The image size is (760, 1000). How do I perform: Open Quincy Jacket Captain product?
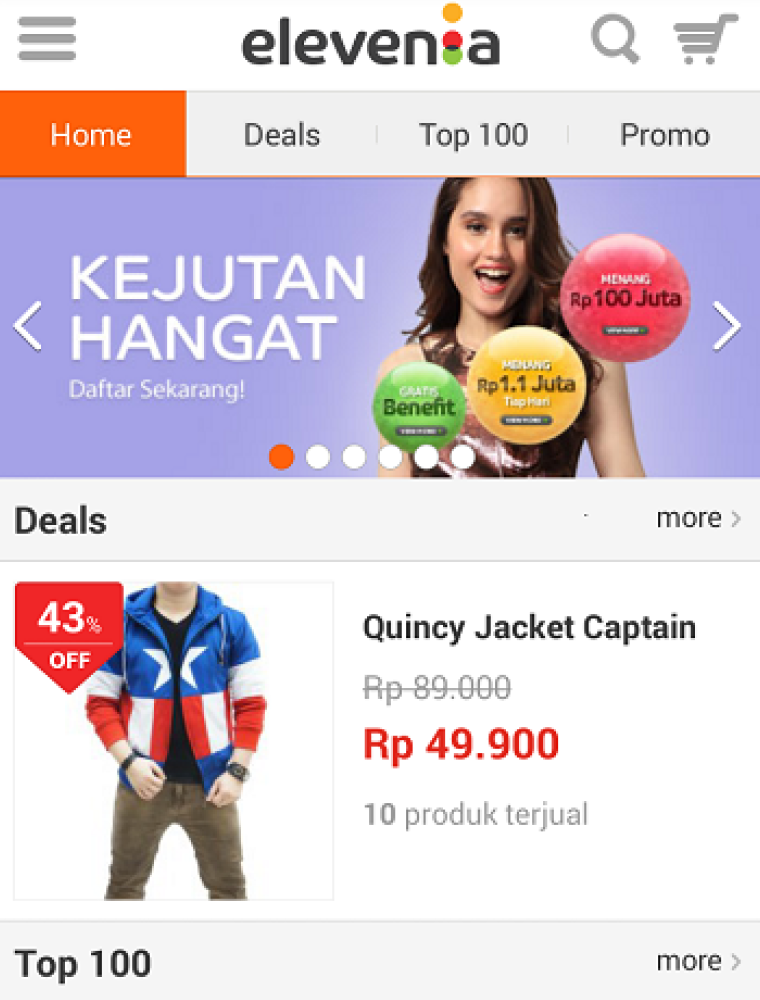point(528,628)
